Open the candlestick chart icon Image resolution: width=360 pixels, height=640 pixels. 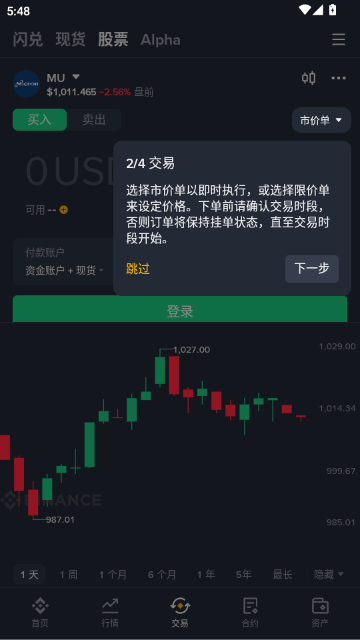tap(309, 78)
